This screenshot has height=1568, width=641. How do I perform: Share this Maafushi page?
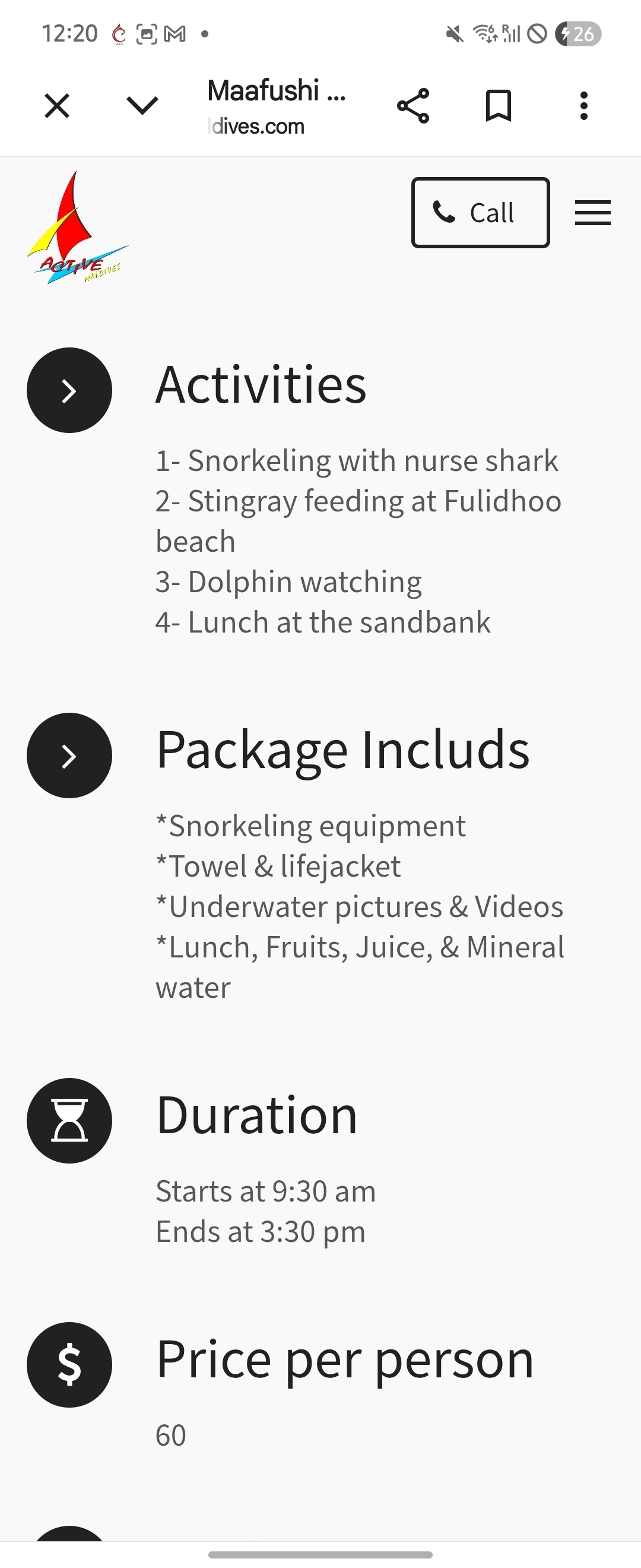click(x=414, y=106)
